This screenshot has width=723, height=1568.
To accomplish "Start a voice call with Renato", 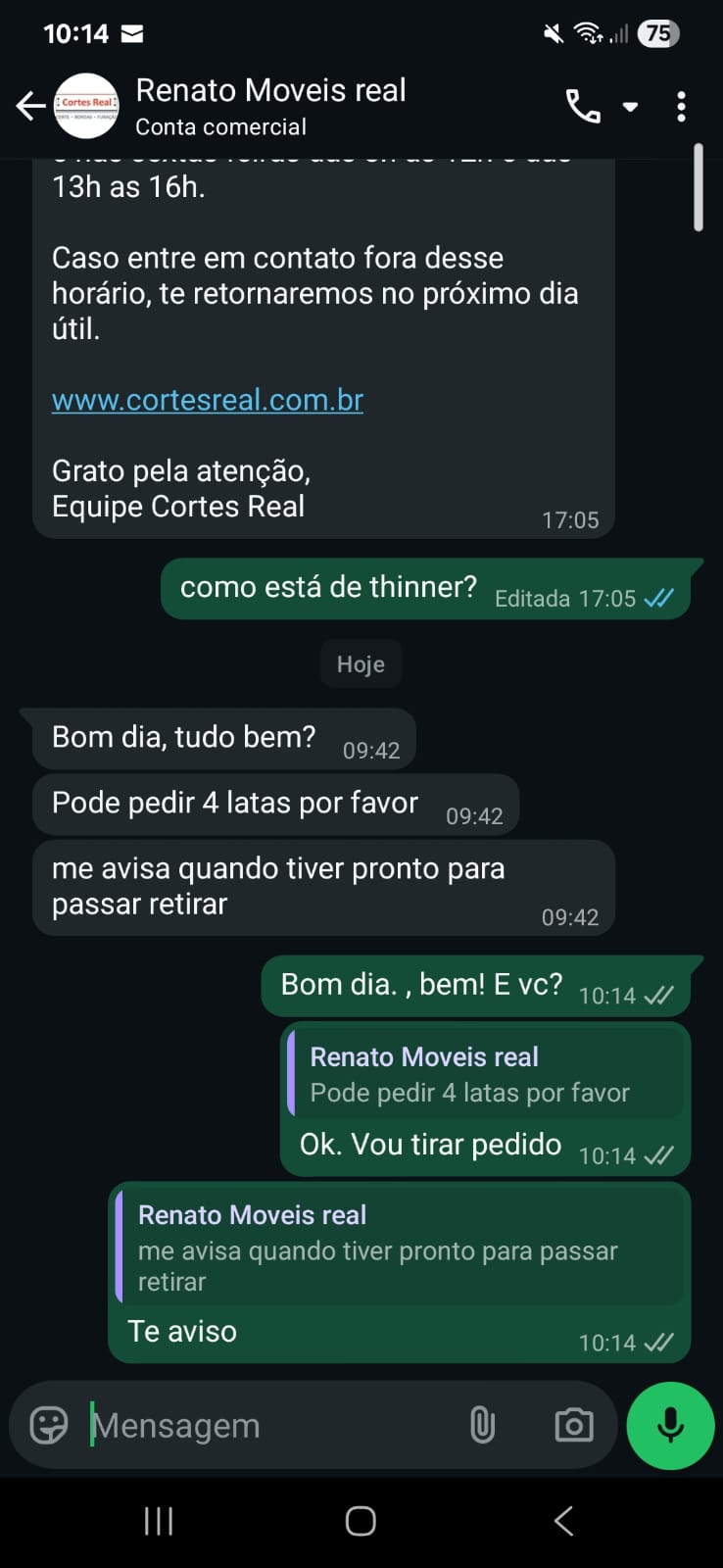I will click(583, 106).
